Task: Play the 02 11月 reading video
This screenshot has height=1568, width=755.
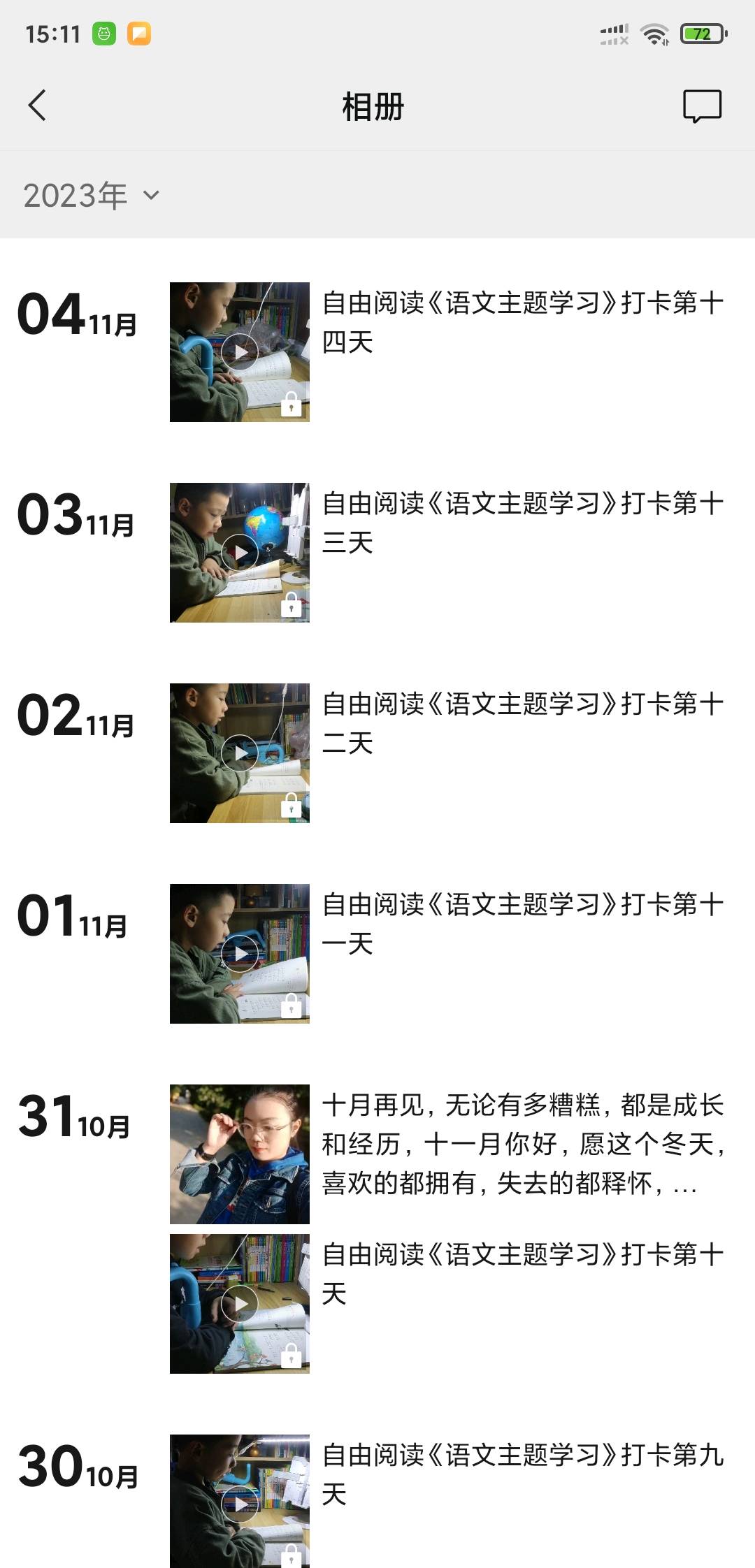Action: coord(240,753)
